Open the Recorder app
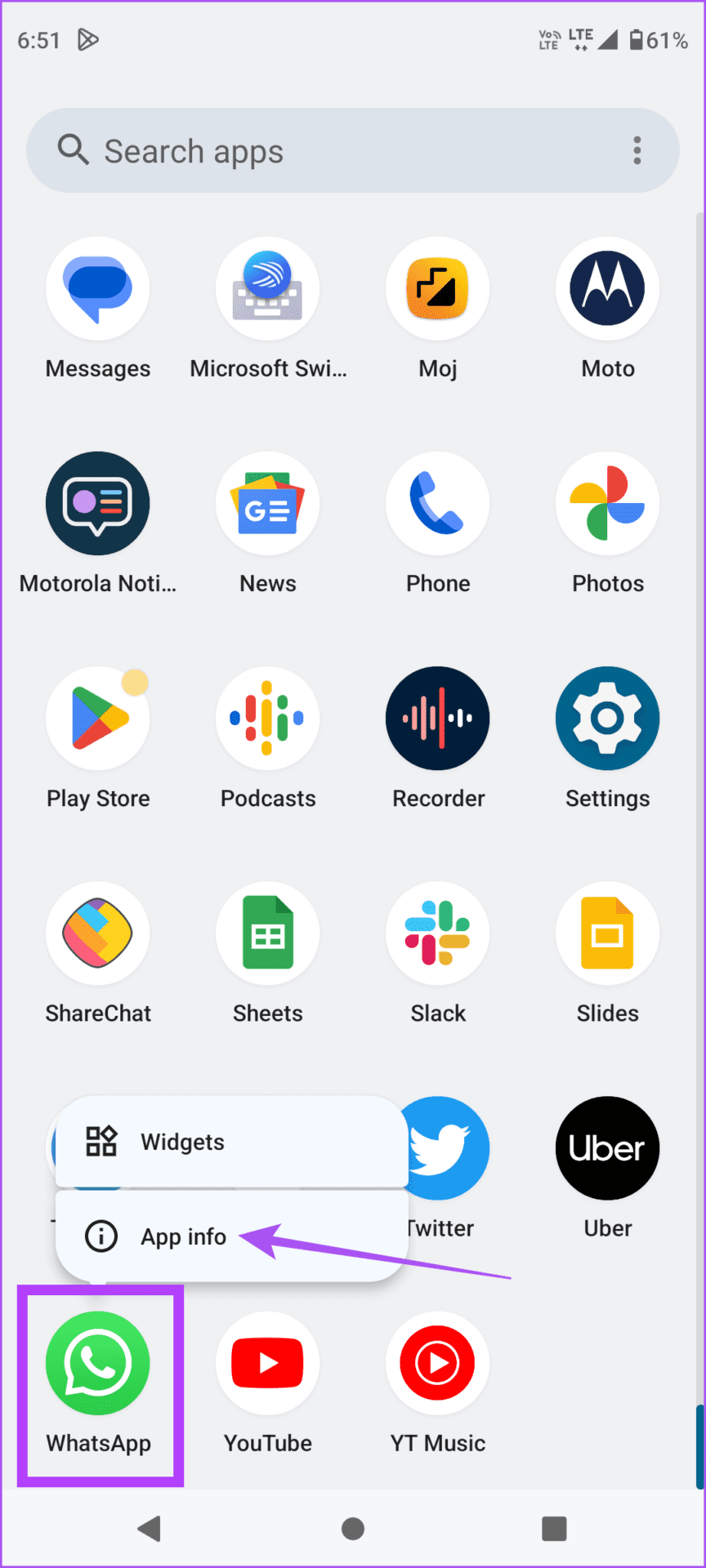This screenshot has width=706, height=1568. pos(438,718)
